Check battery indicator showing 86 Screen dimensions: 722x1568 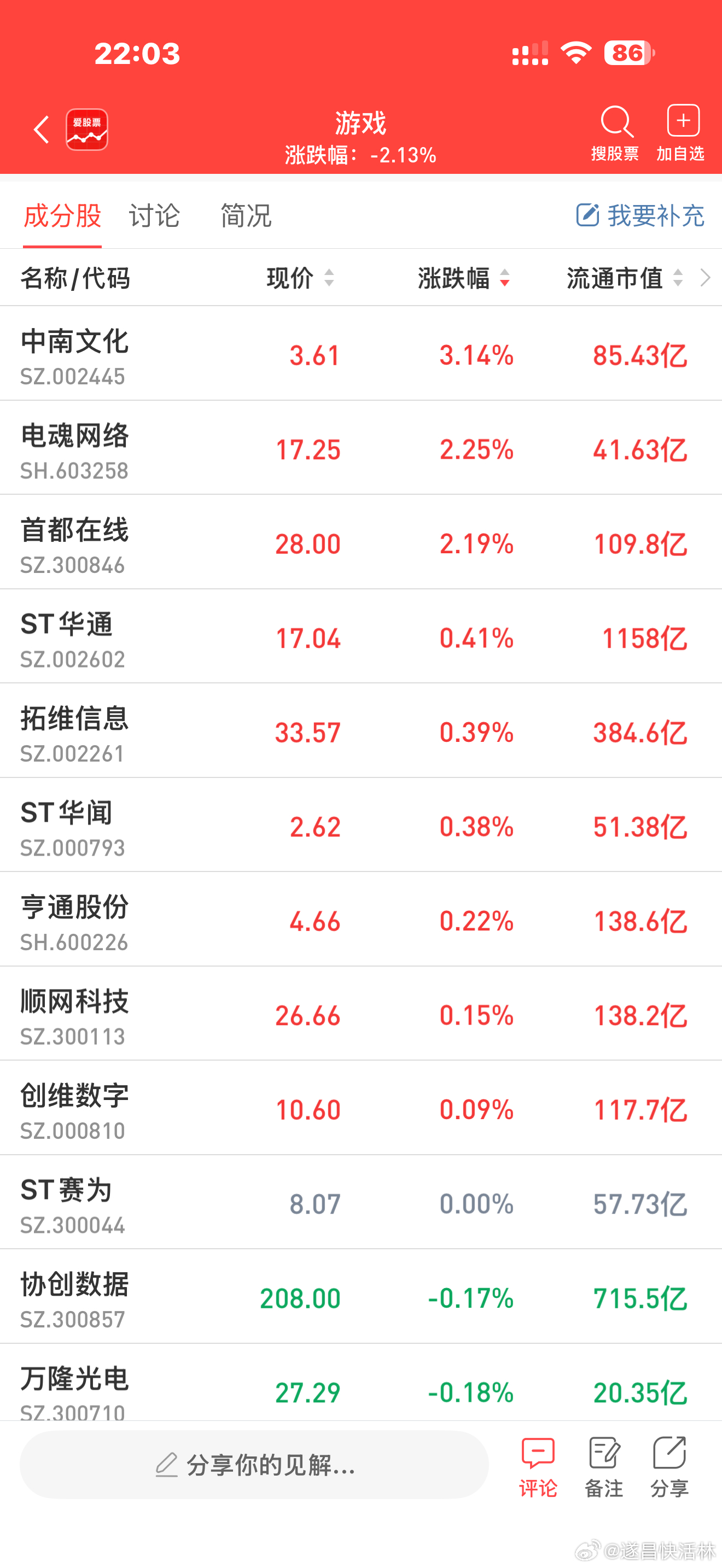coord(626,54)
